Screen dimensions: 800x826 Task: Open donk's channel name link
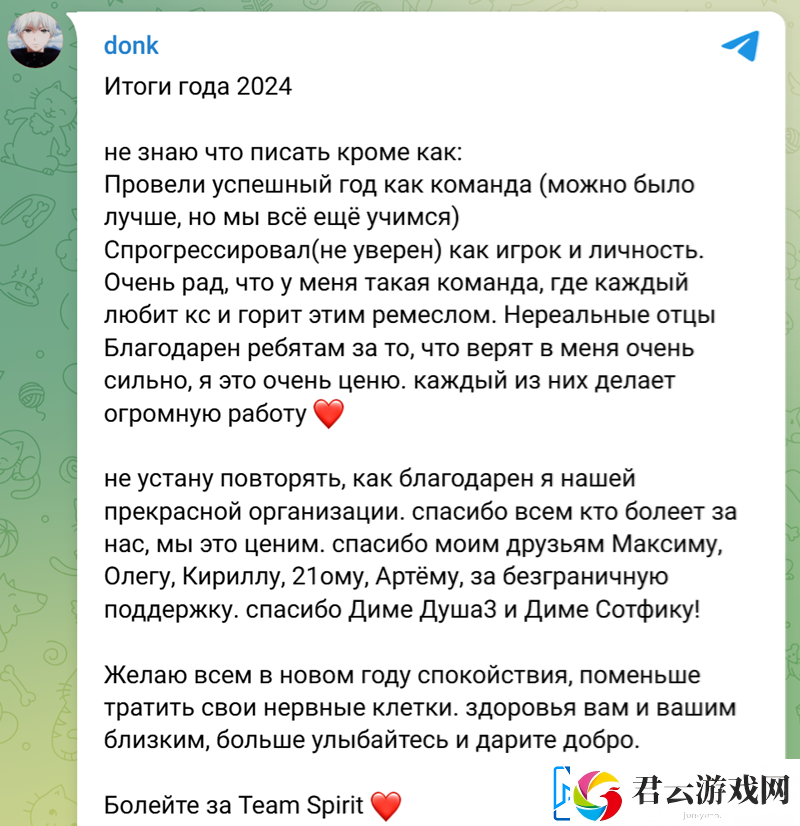pyautogui.click(x=131, y=45)
